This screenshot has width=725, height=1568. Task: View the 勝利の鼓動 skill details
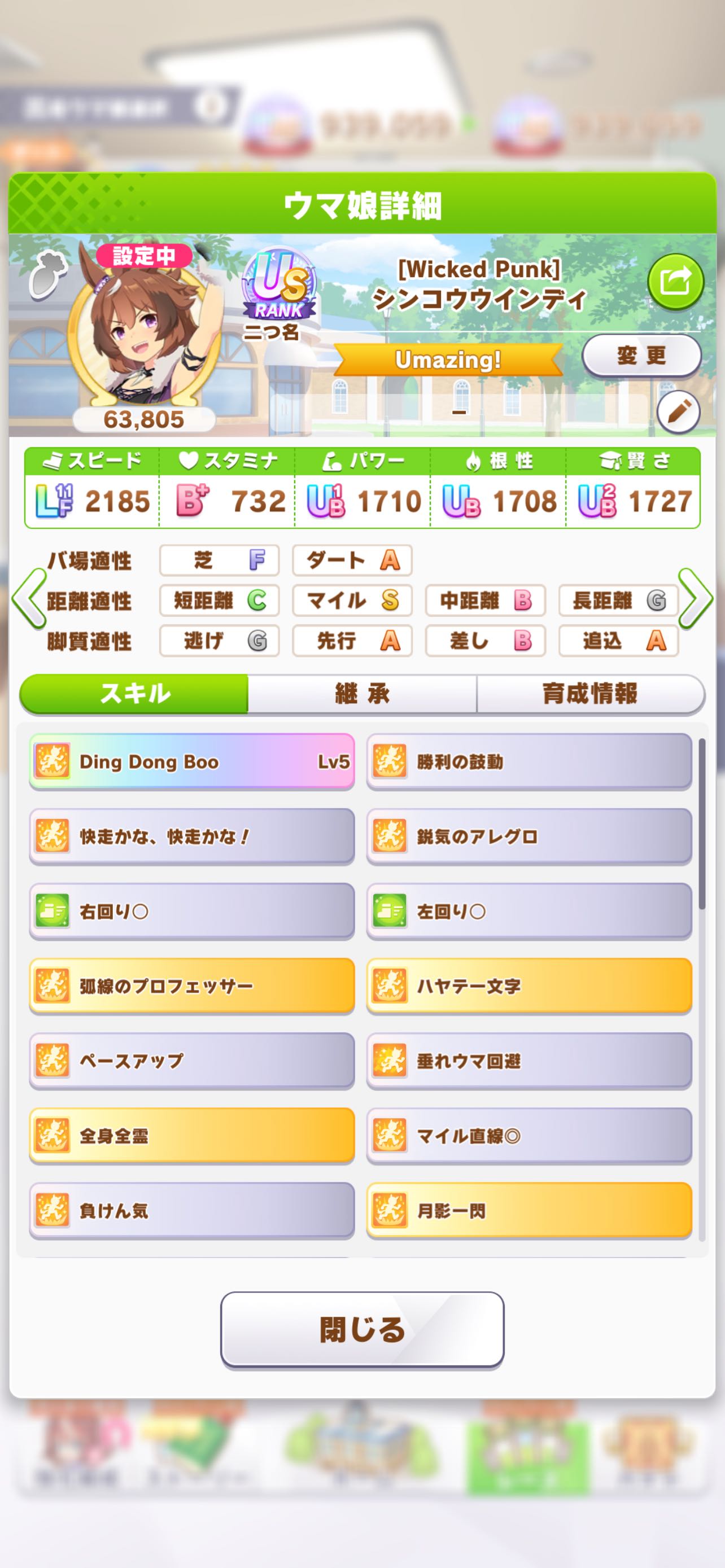(529, 761)
